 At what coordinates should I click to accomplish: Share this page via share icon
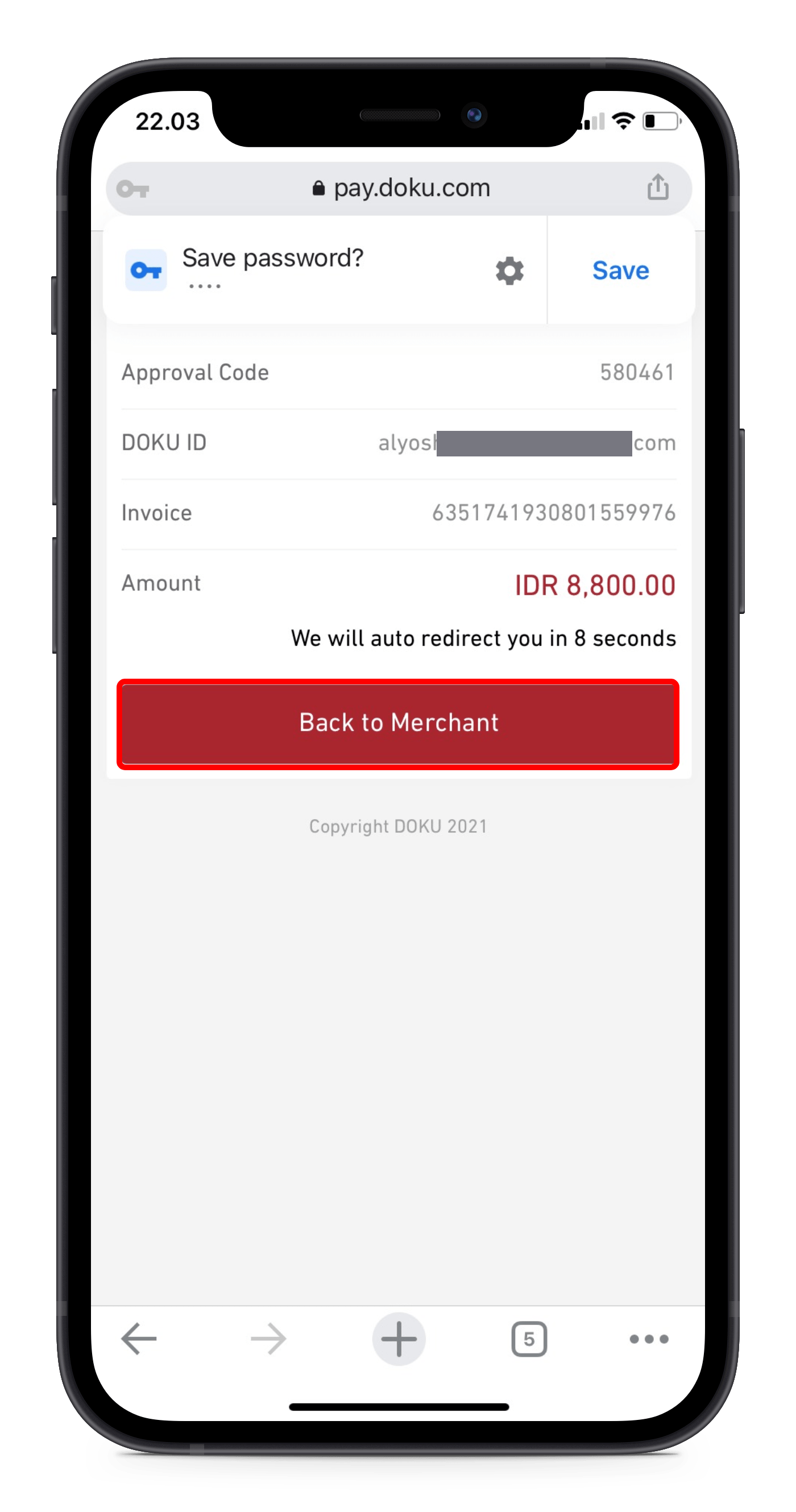click(x=657, y=187)
